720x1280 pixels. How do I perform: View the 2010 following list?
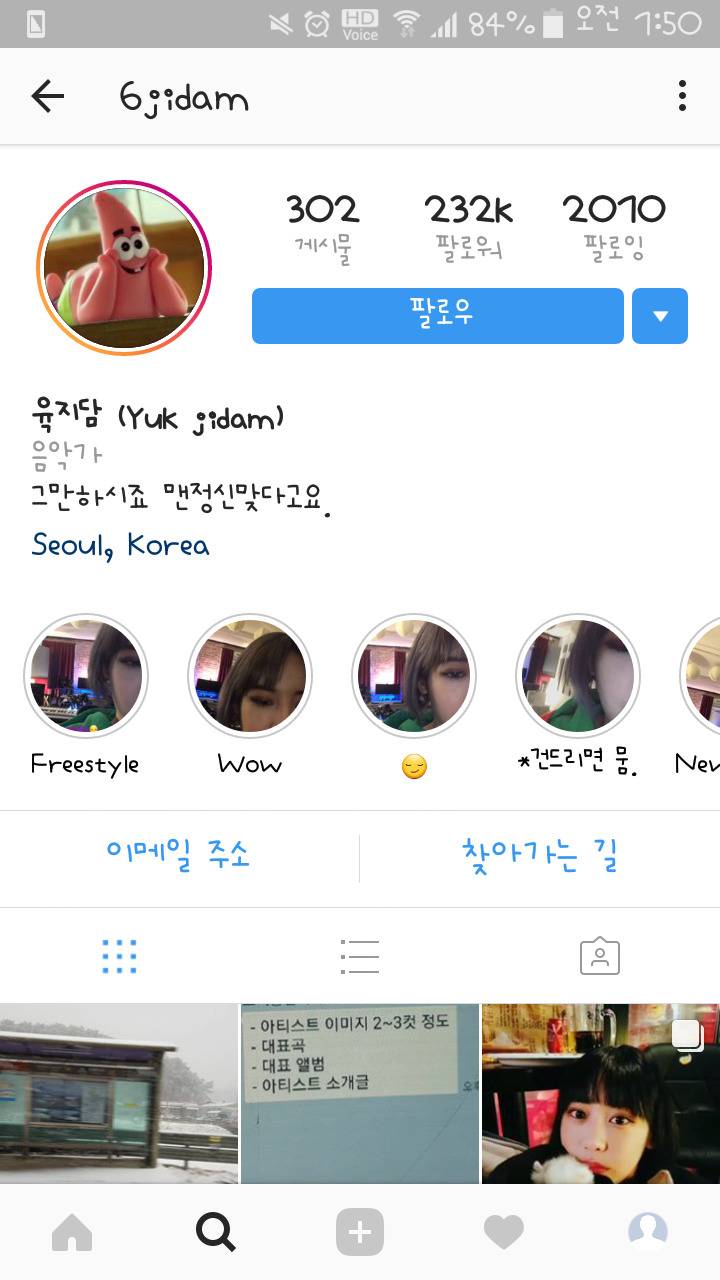tap(614, 227)
